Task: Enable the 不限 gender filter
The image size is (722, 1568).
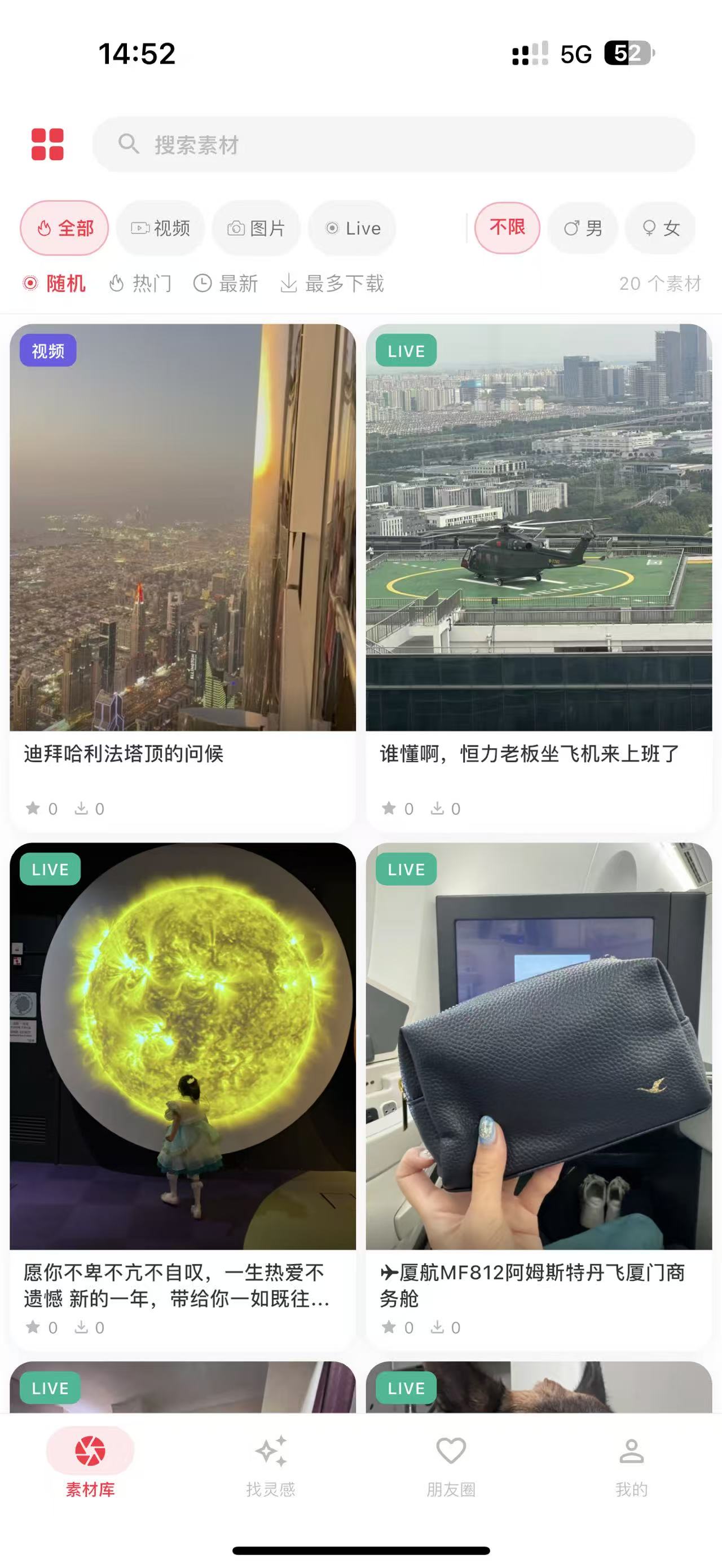Action: click(x=508, y=228)
